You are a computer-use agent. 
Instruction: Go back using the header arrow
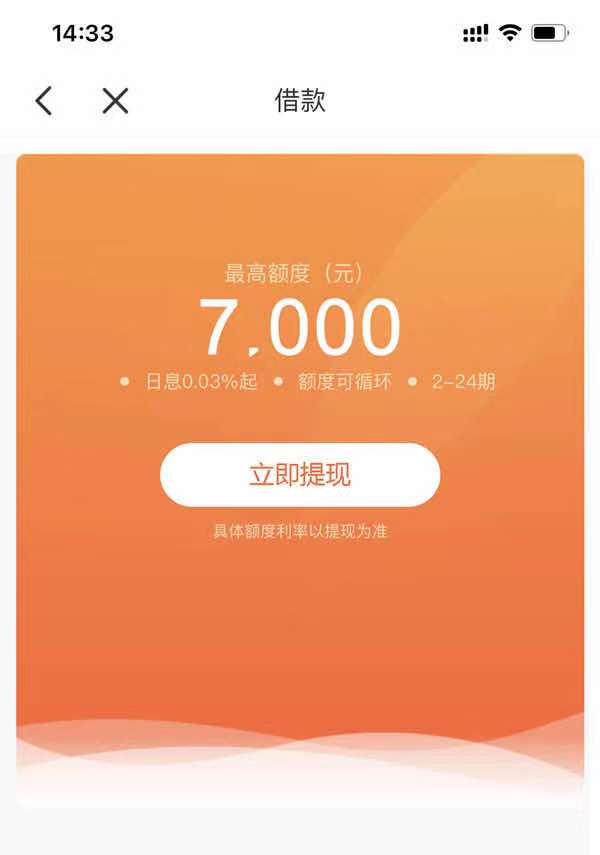click(x=44, y=100)
